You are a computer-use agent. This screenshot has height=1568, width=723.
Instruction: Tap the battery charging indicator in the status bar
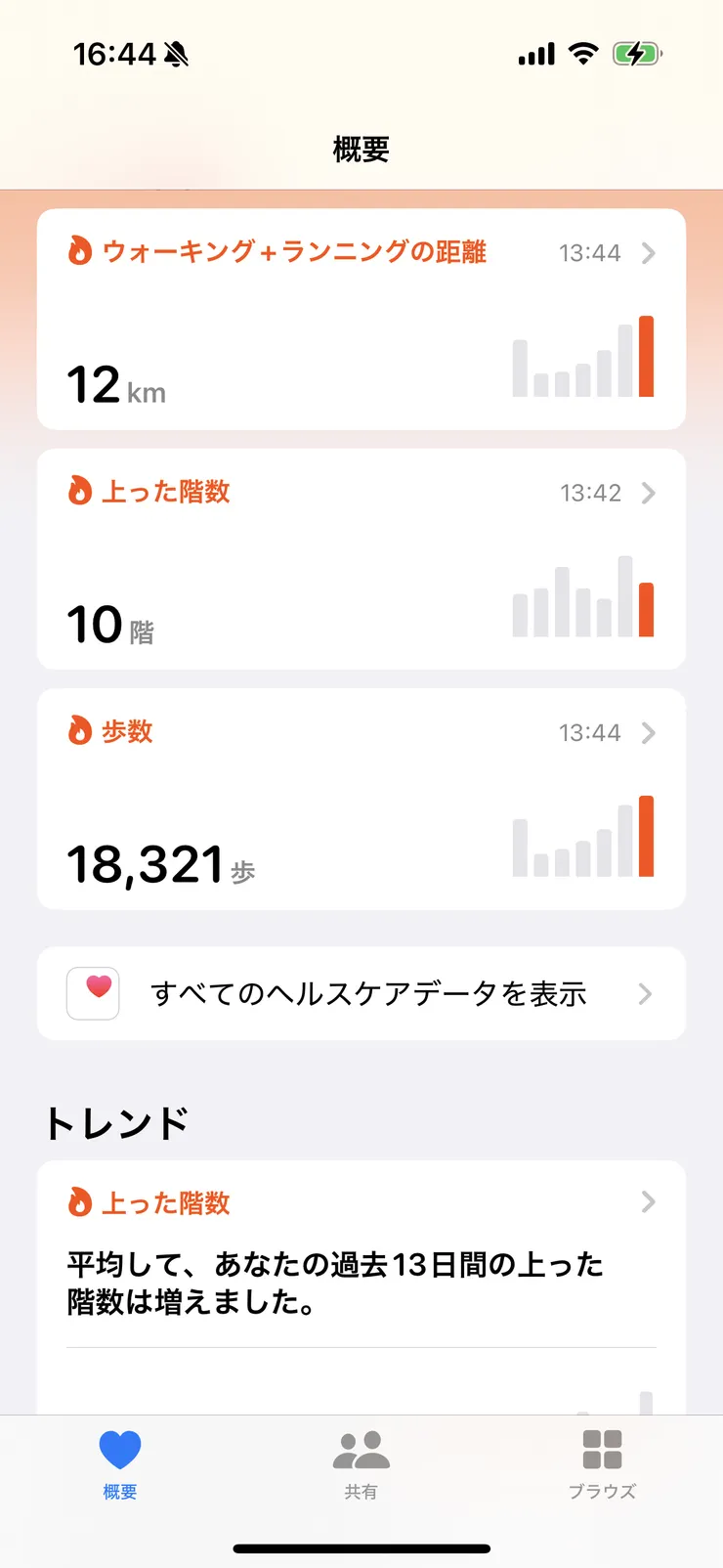coord(638,55)
